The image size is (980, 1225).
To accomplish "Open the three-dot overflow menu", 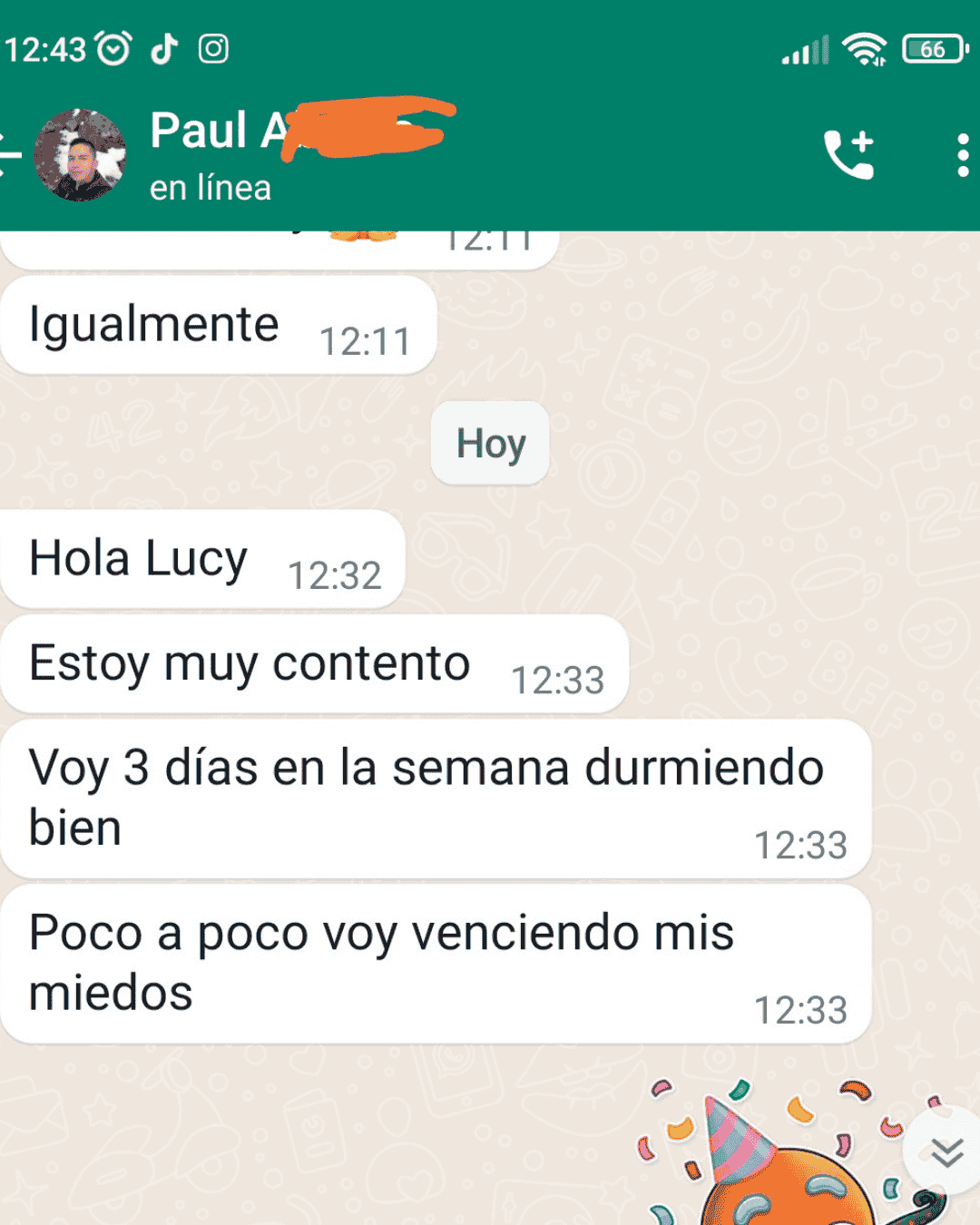I will pos(962,155).
